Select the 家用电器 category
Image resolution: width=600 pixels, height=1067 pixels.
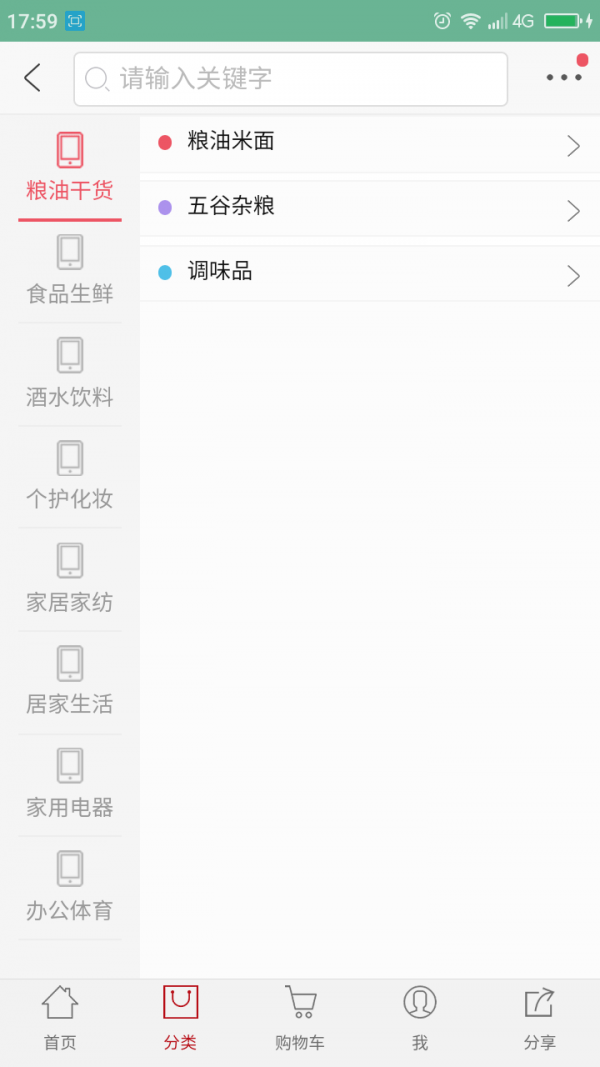click(69, 785)
